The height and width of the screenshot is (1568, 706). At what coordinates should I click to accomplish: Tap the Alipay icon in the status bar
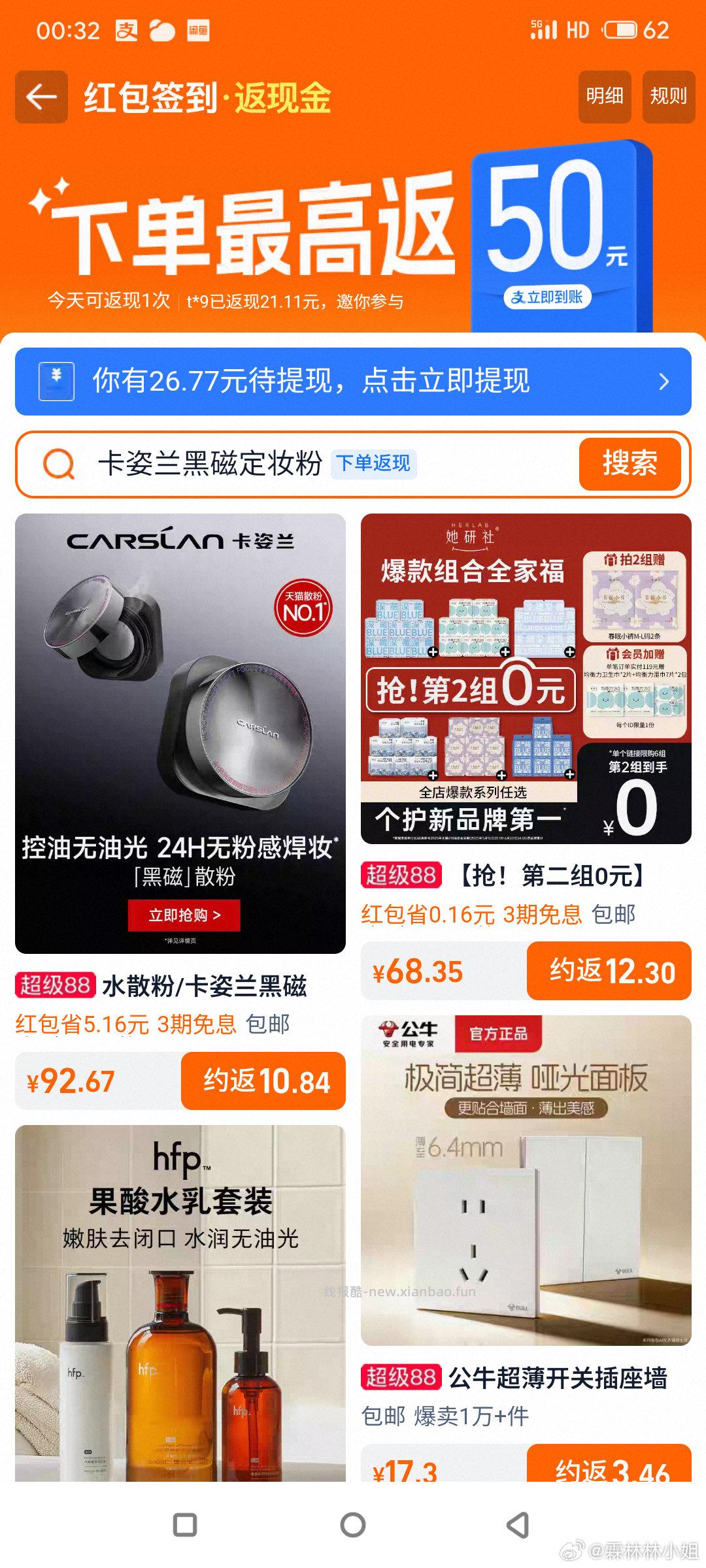126,29
